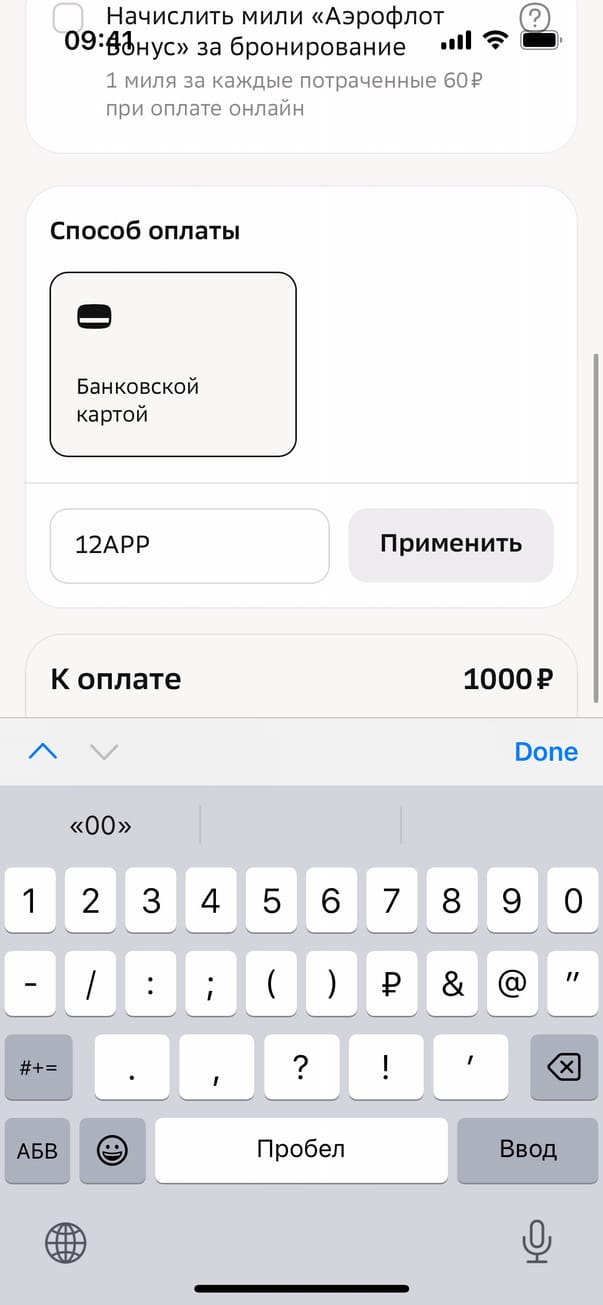603x1305 pixels.
Task: Open the help icon for Aeroflot Bonus miles
Action: coord(536,18)
